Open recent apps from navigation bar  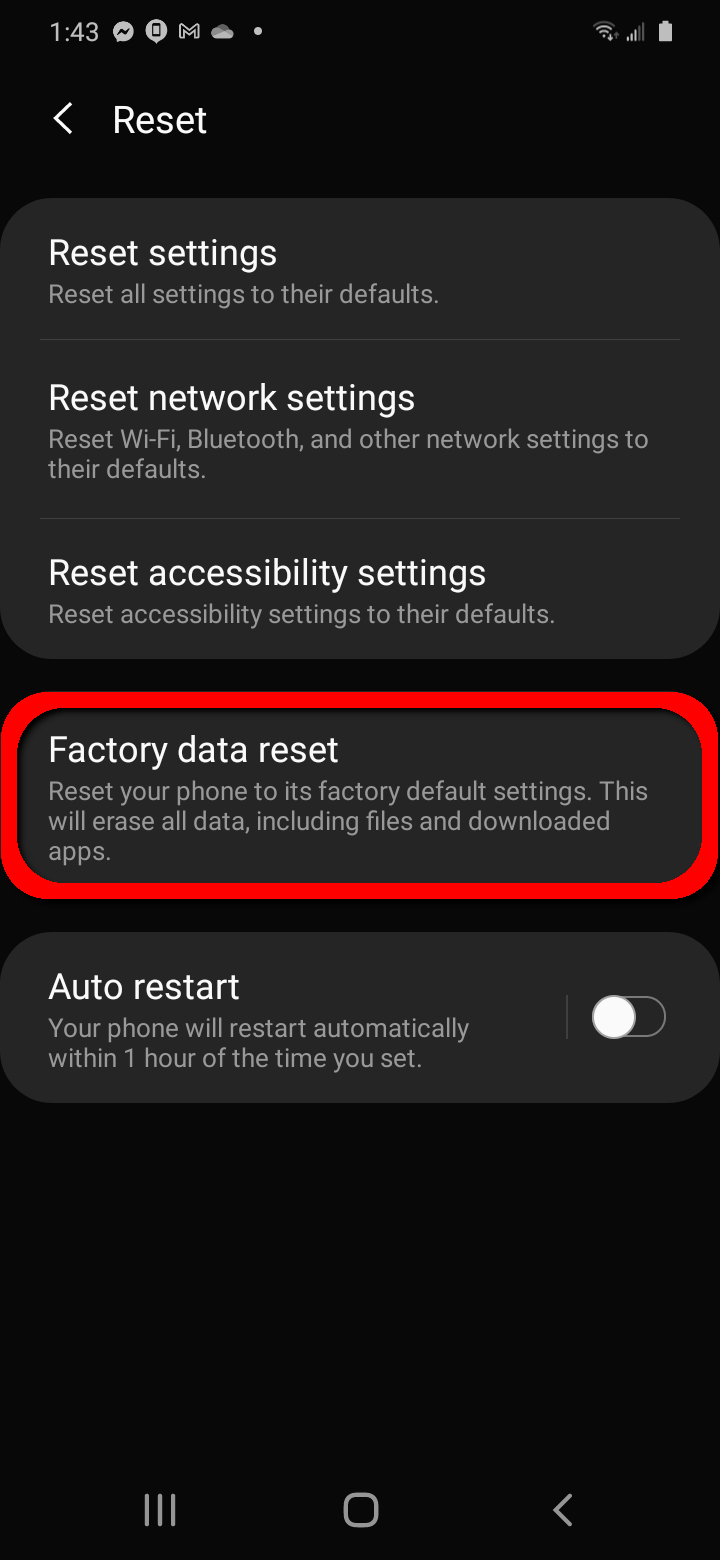point(160,1510)
